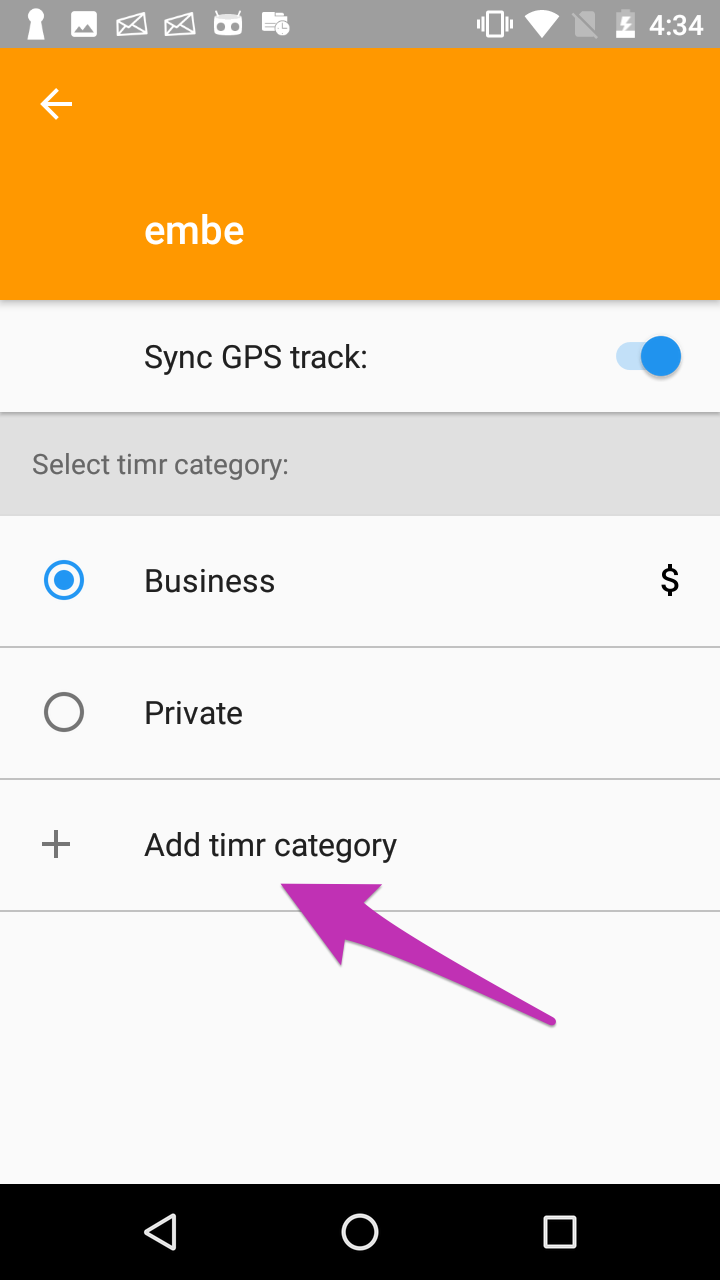The image size is (720, 1280).
Task: Tap the system home button
Action: [360, 1232]
